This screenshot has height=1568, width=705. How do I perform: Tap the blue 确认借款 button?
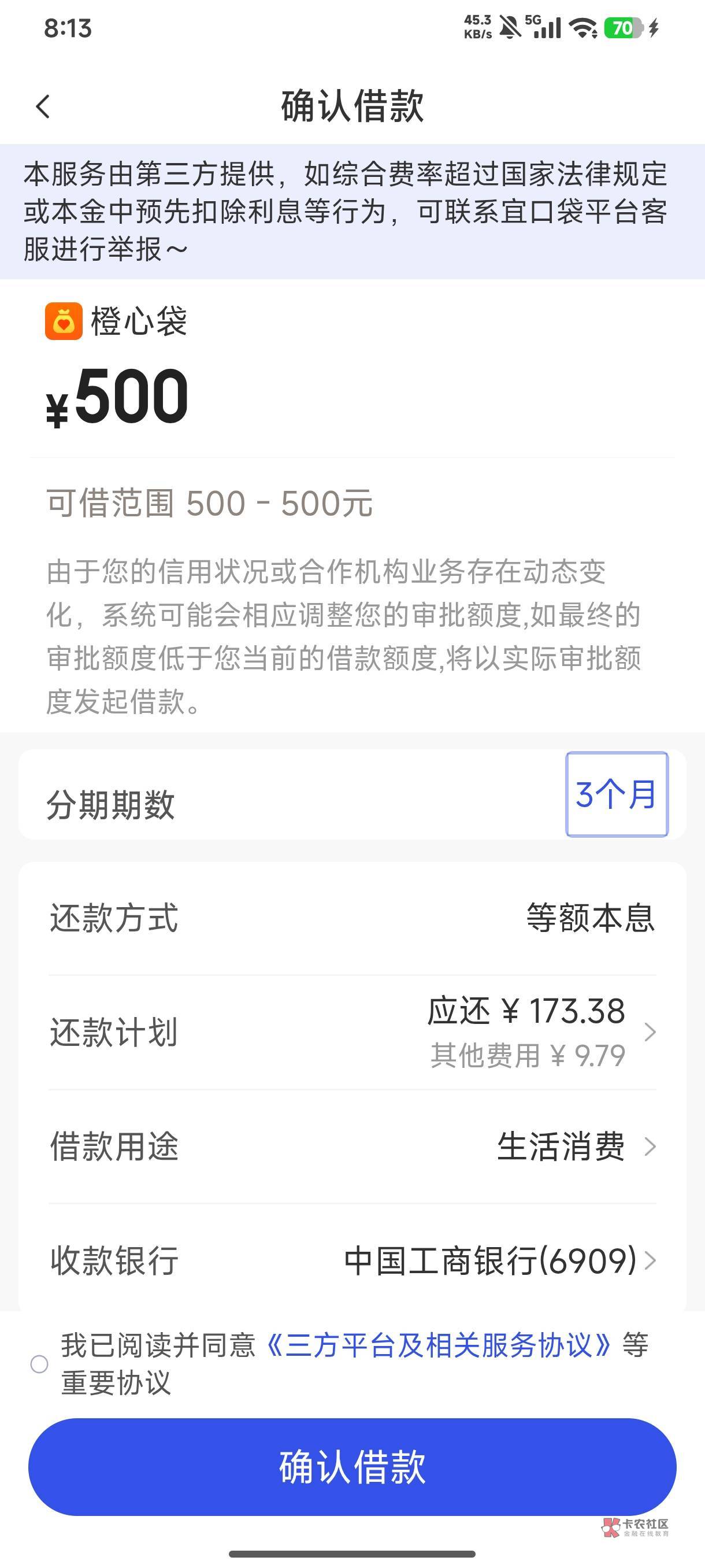pyautogui.click(x=352, y=1466)
